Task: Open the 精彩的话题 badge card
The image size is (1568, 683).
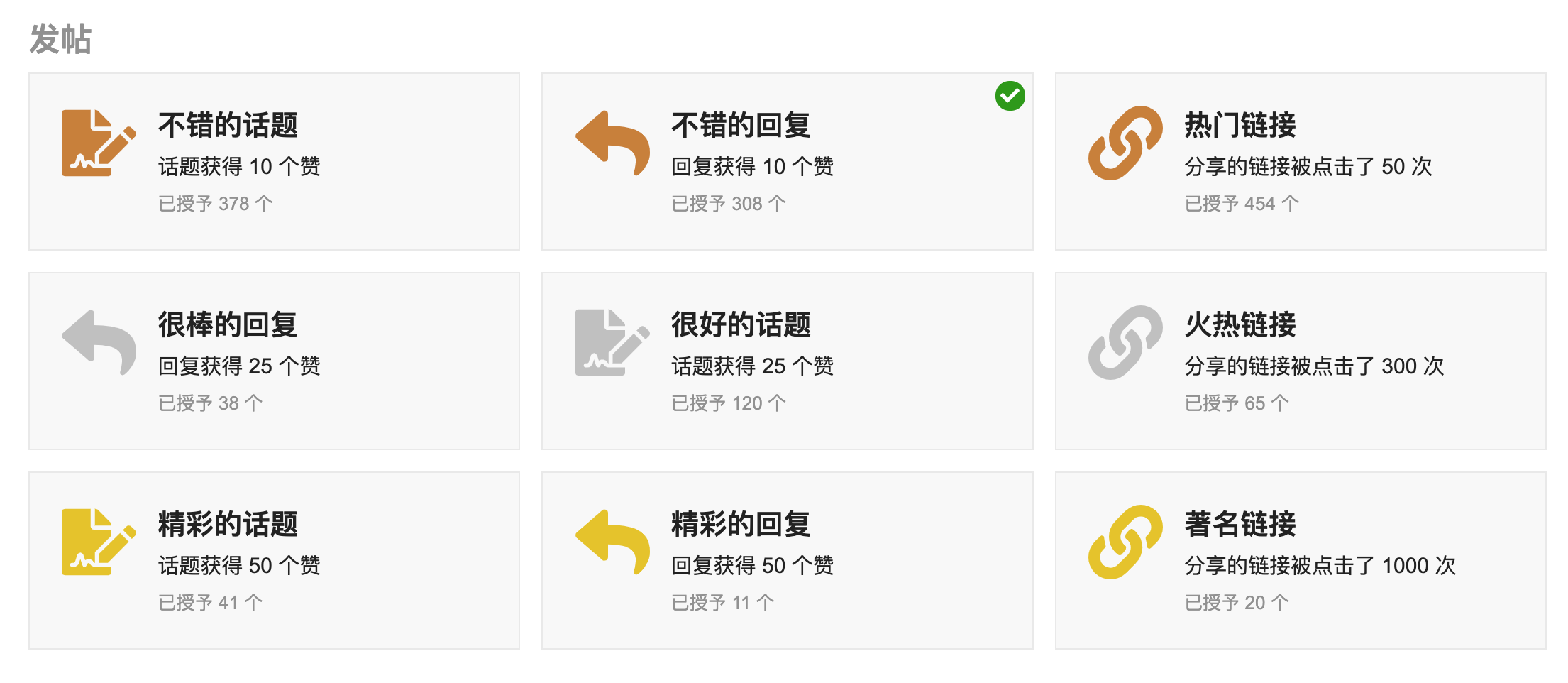Action: coord(274,560)
